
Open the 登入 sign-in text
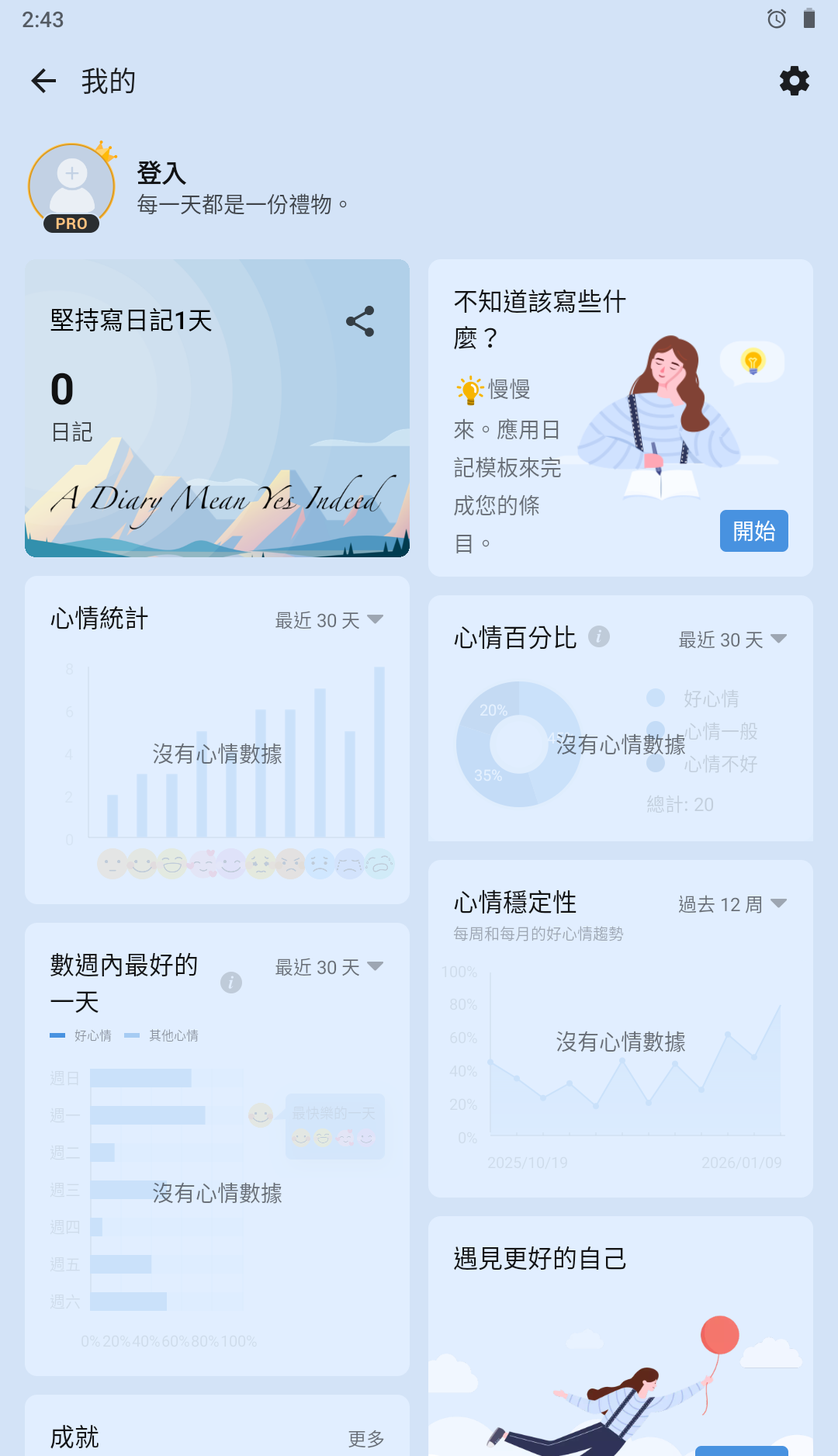161,172
